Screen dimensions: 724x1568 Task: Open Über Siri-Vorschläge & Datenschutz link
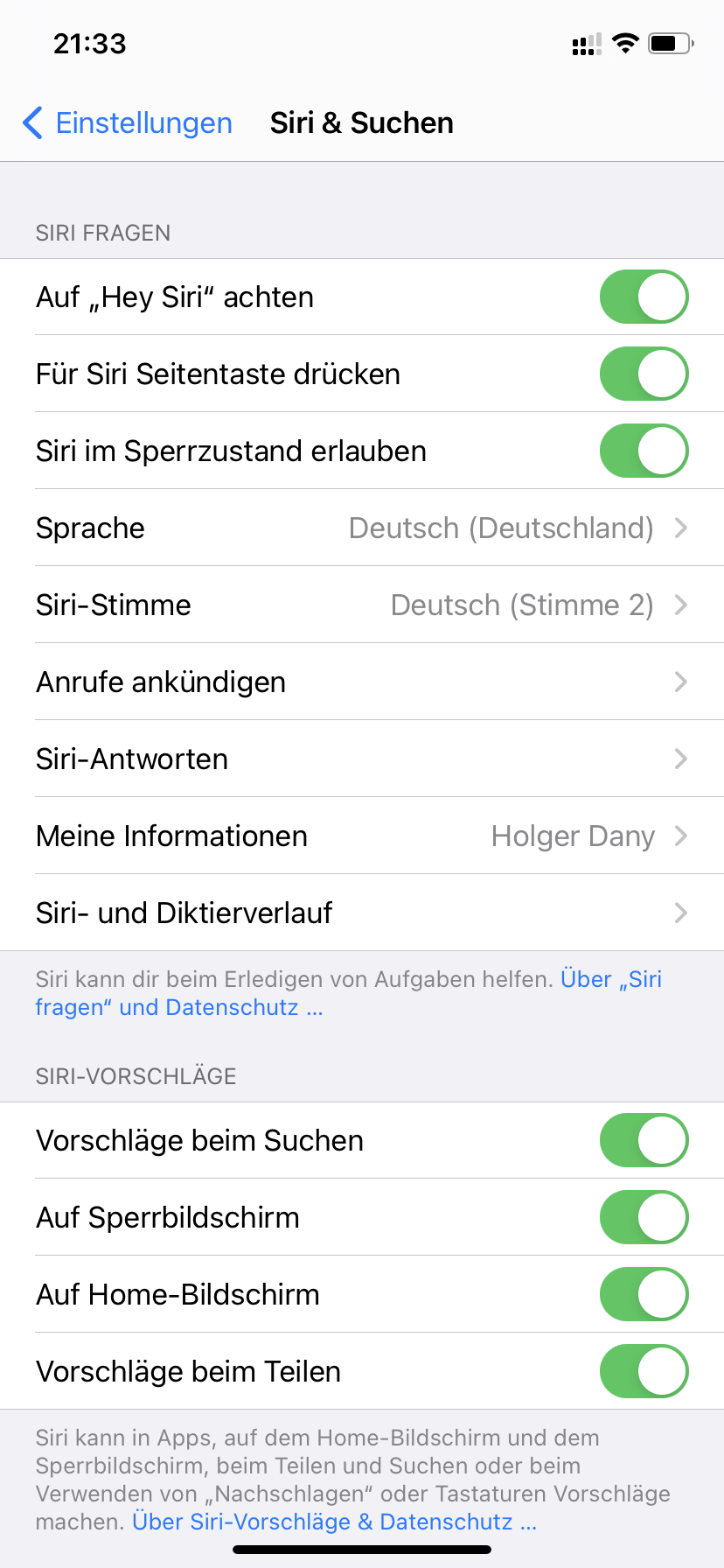pyautogui.click(x=334, y=1522)
